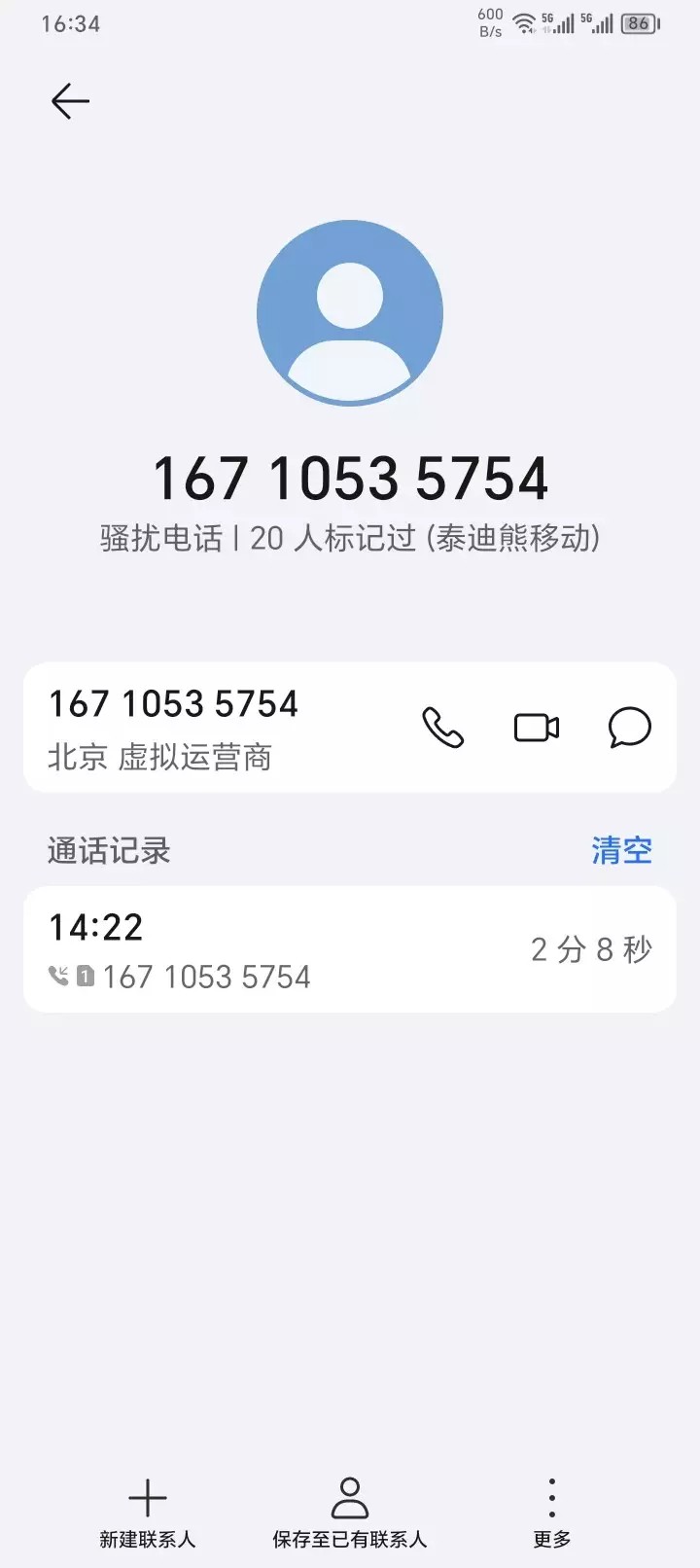Tap the 清空 link to clear call records
The width and height of the screenshot is (700, 1568).
tap(621, 849)
